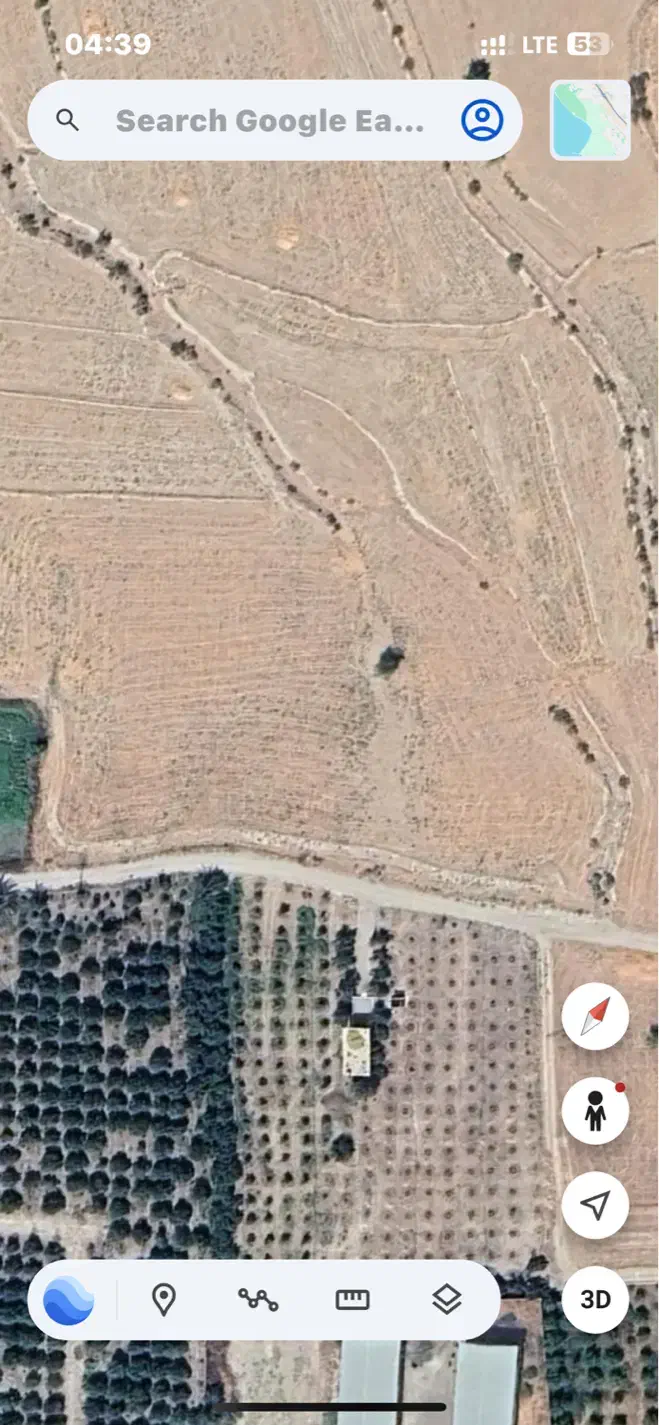Switch to 3D view
The image size is (659, 1425).
595,1299
